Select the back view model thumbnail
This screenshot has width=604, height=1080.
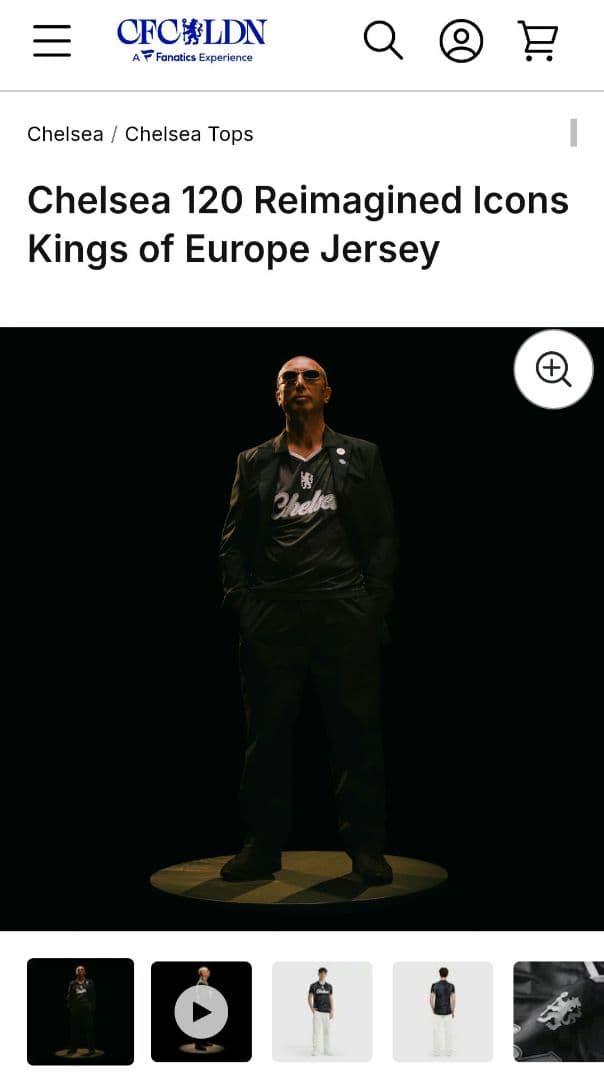click(442, 1012)
